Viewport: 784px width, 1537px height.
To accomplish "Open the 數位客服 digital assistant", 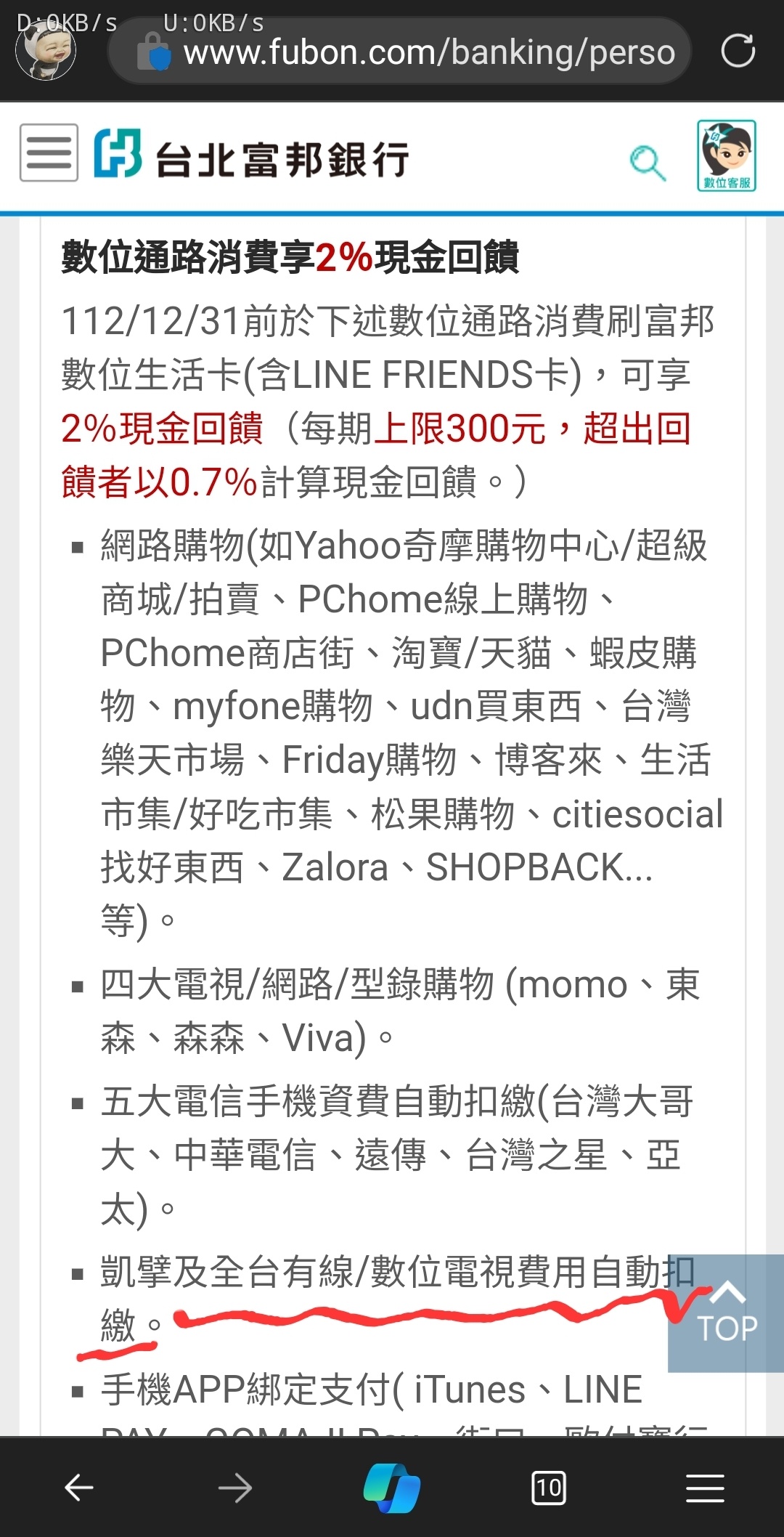I will (726, 155).
